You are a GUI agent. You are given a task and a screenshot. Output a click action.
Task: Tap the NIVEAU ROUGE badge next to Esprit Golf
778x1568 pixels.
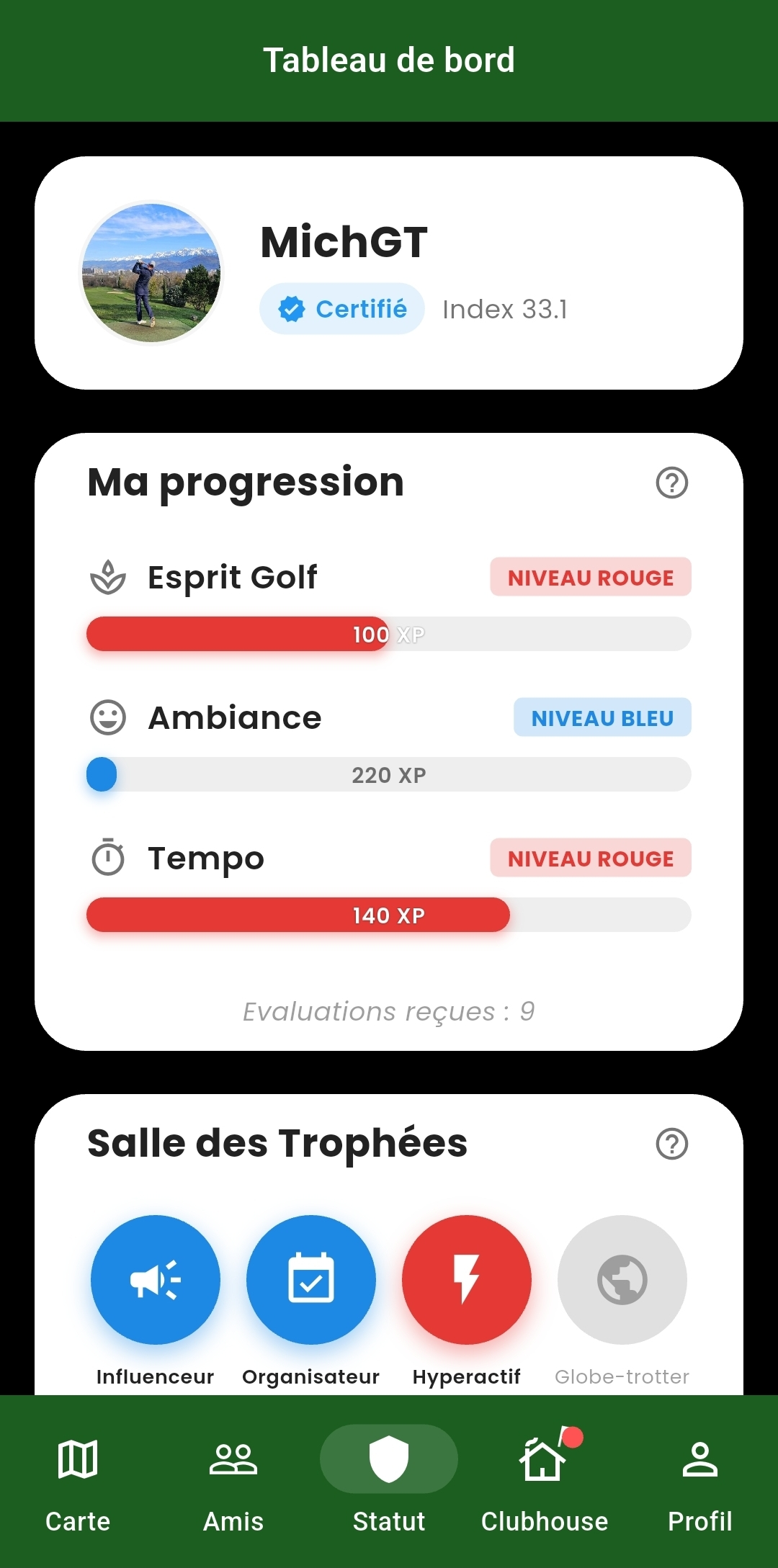pyautogui.click(x=590, y=577)
